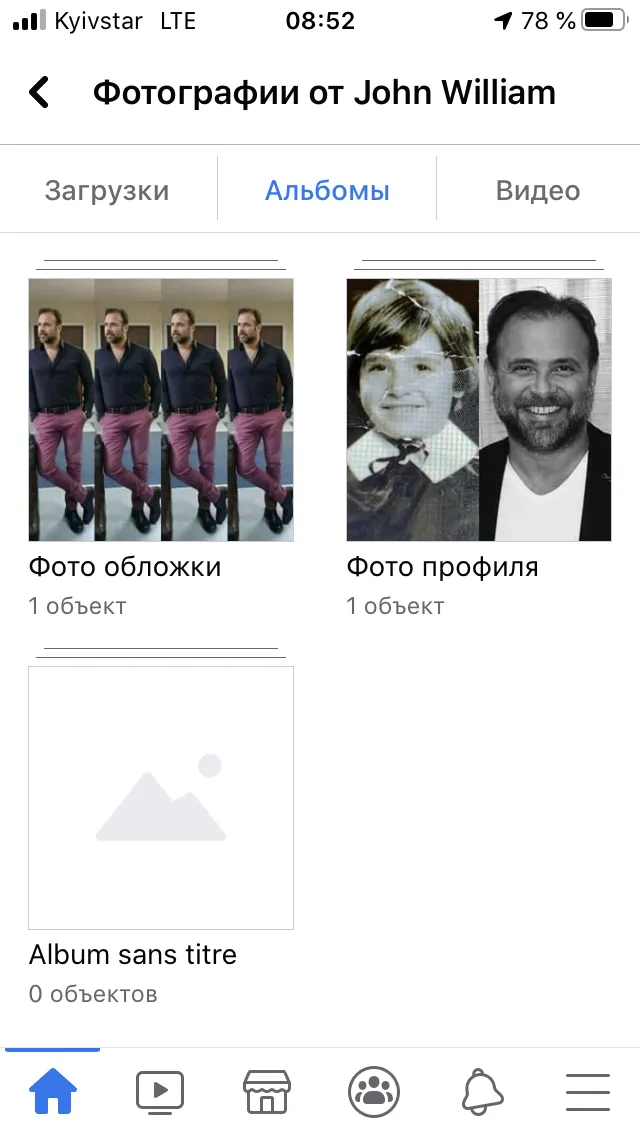640x1136 pixels.
Task: Open the Groups tab
Action: pyautogui.click(x=374, y=1092)
